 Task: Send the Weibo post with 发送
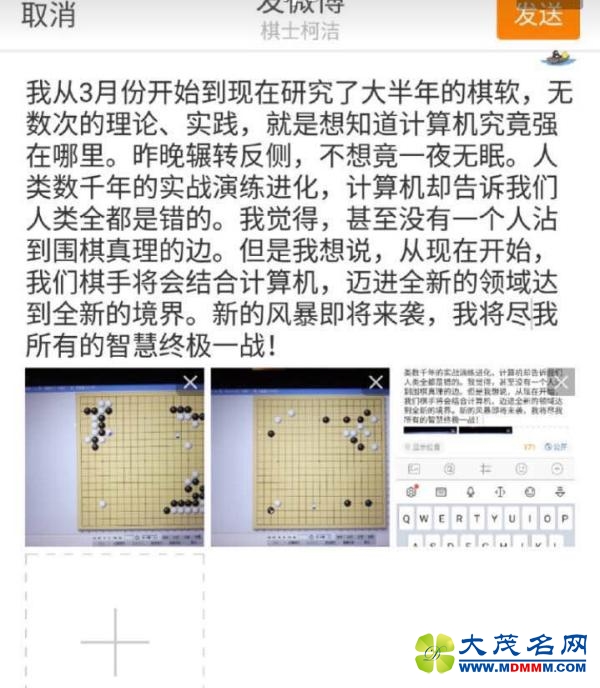click(538, 17)
